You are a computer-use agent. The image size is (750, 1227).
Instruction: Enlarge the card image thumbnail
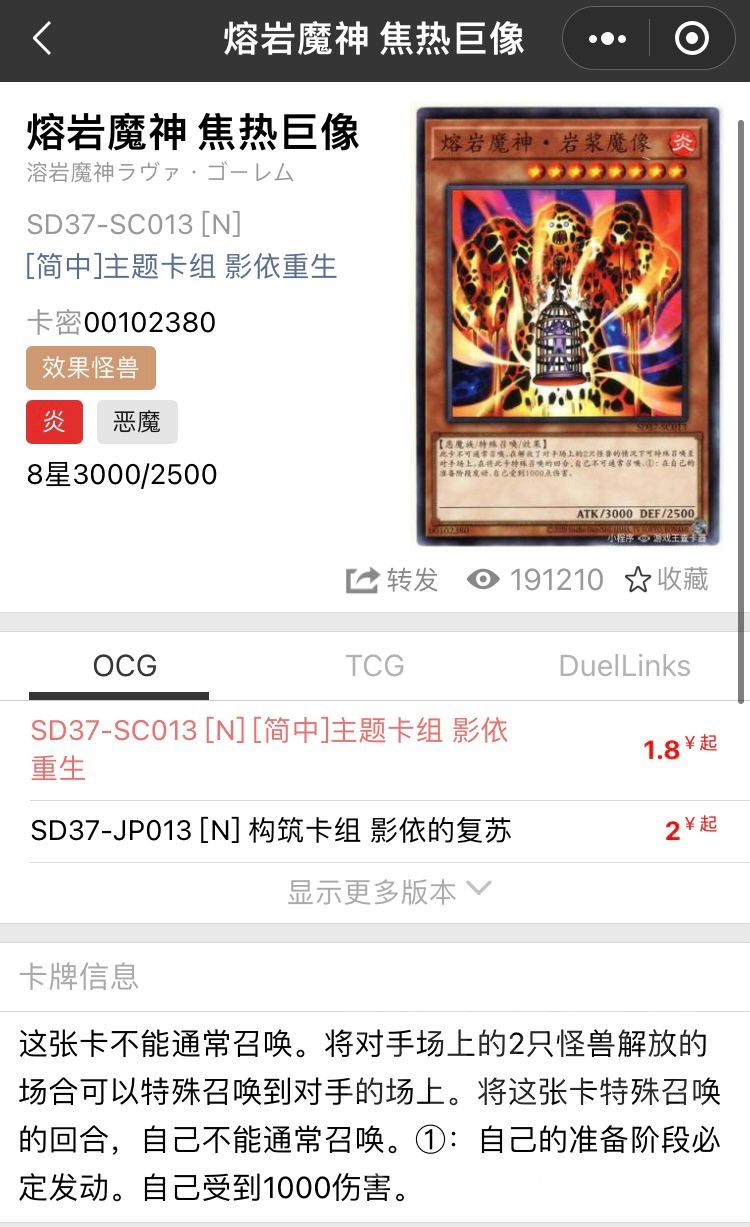[568, 326]
